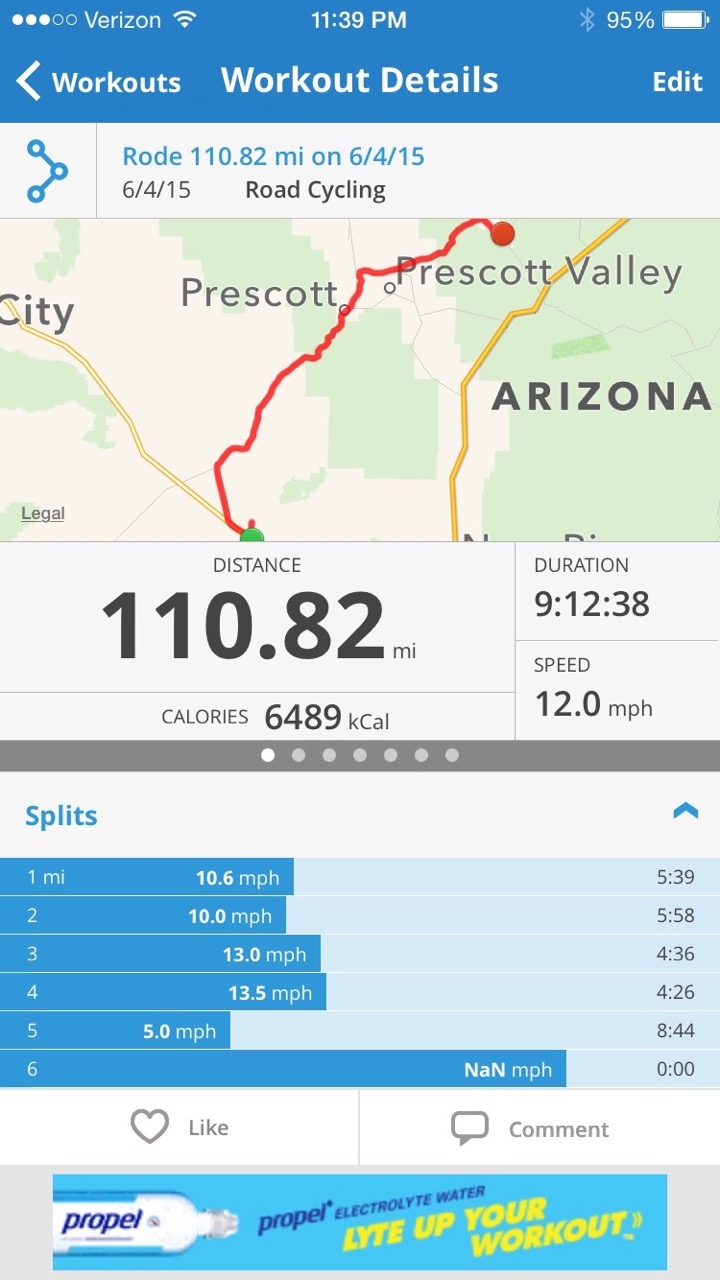
Task: Open the route map of Prescott
Action: pyautogui.click(x=360, y=380)
